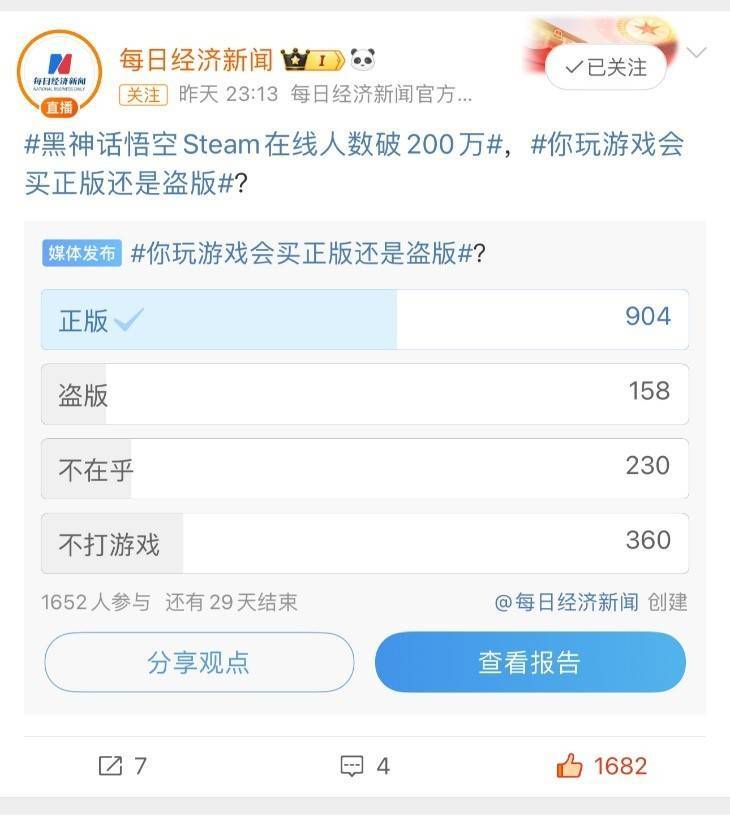Open hashtag #黑神话悟空Steam在线人数破200万#
Viewport: 730px width, 822px height.
[x=263, y=144]
